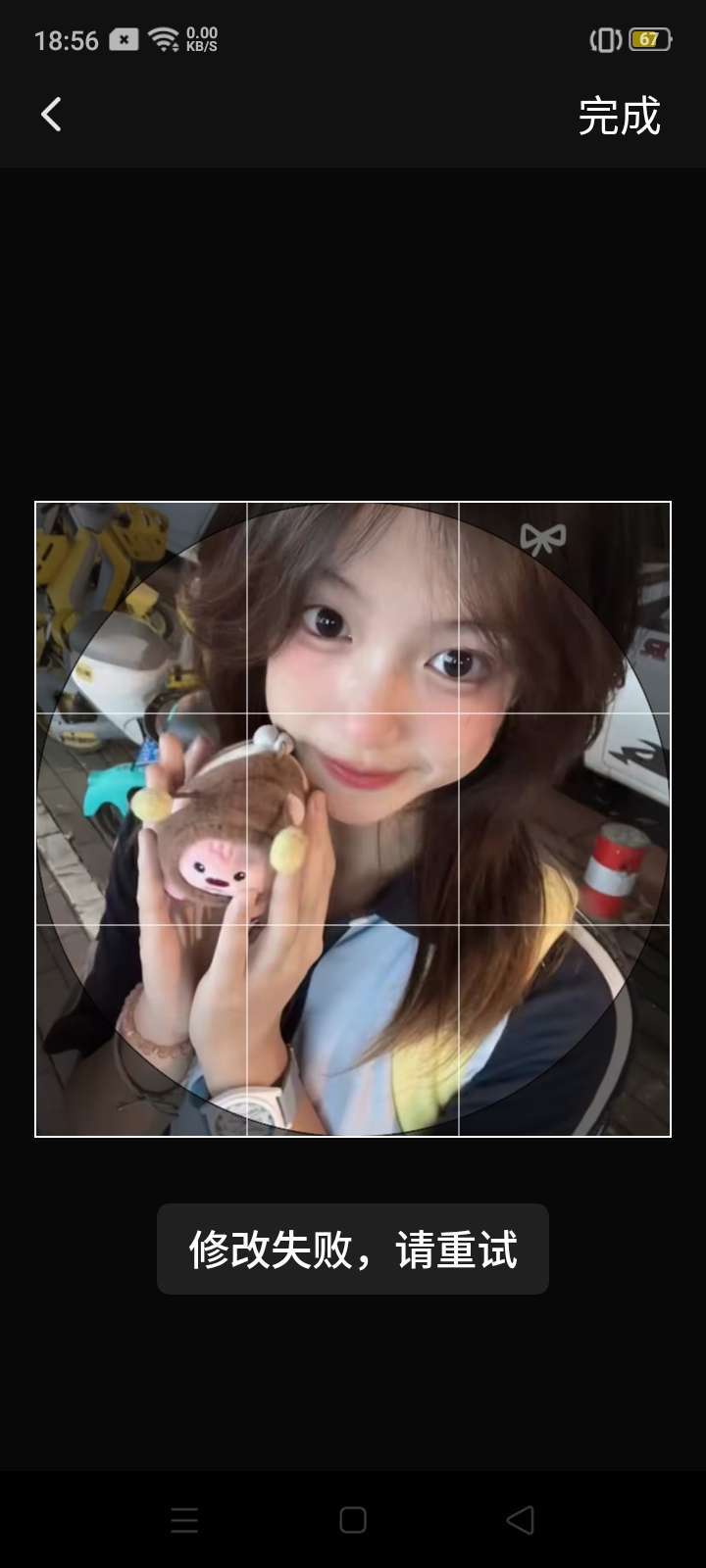The width and height of the screenshot is (706, 1568).
Task: Open the system recent apps menu
Action: (x=184, y=1520)
